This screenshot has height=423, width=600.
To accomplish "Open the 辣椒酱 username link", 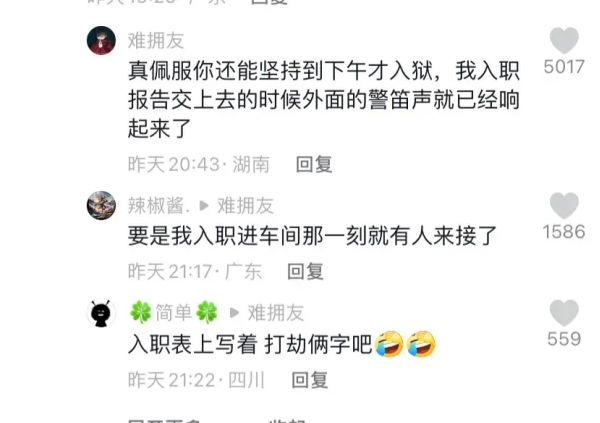I will pos(158,205).
